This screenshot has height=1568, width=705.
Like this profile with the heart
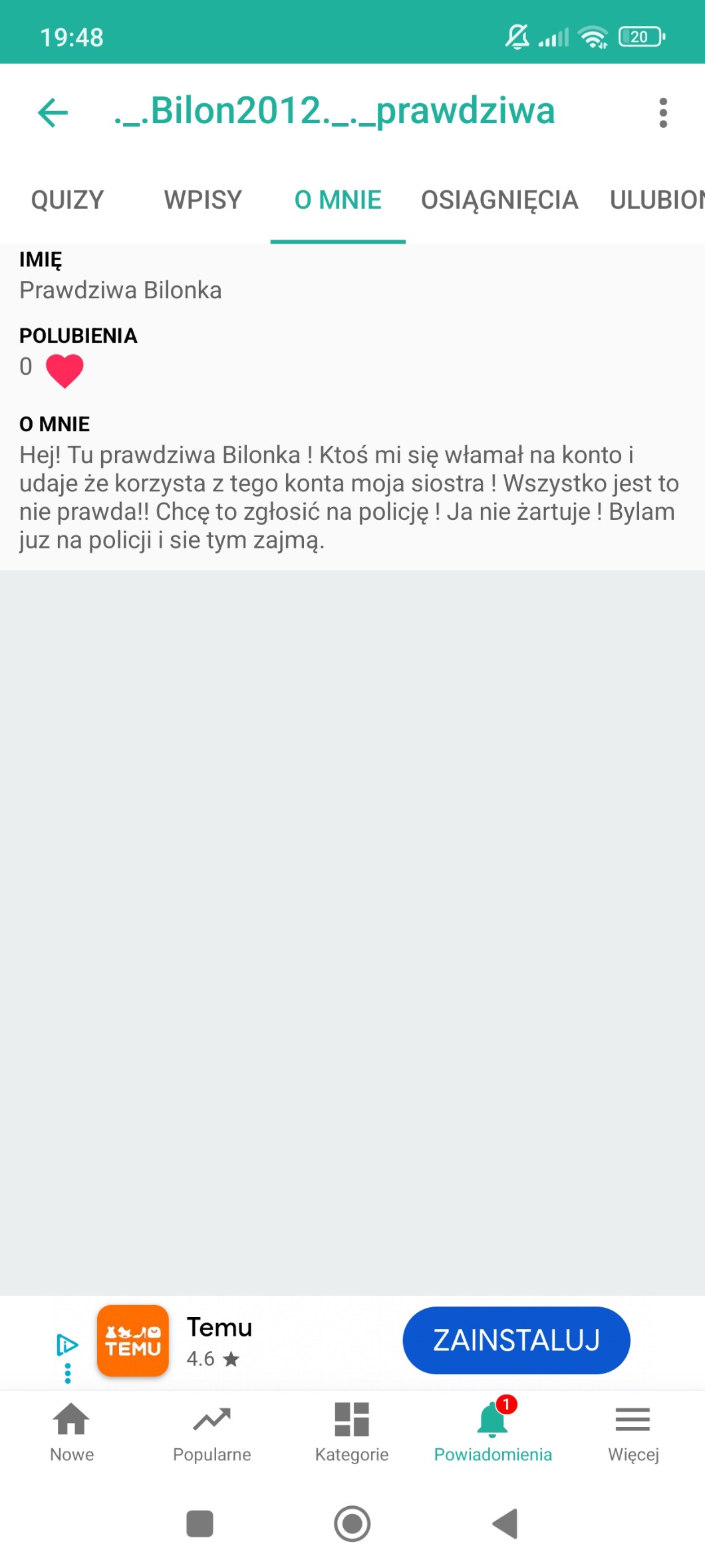[x=65, y=370]
